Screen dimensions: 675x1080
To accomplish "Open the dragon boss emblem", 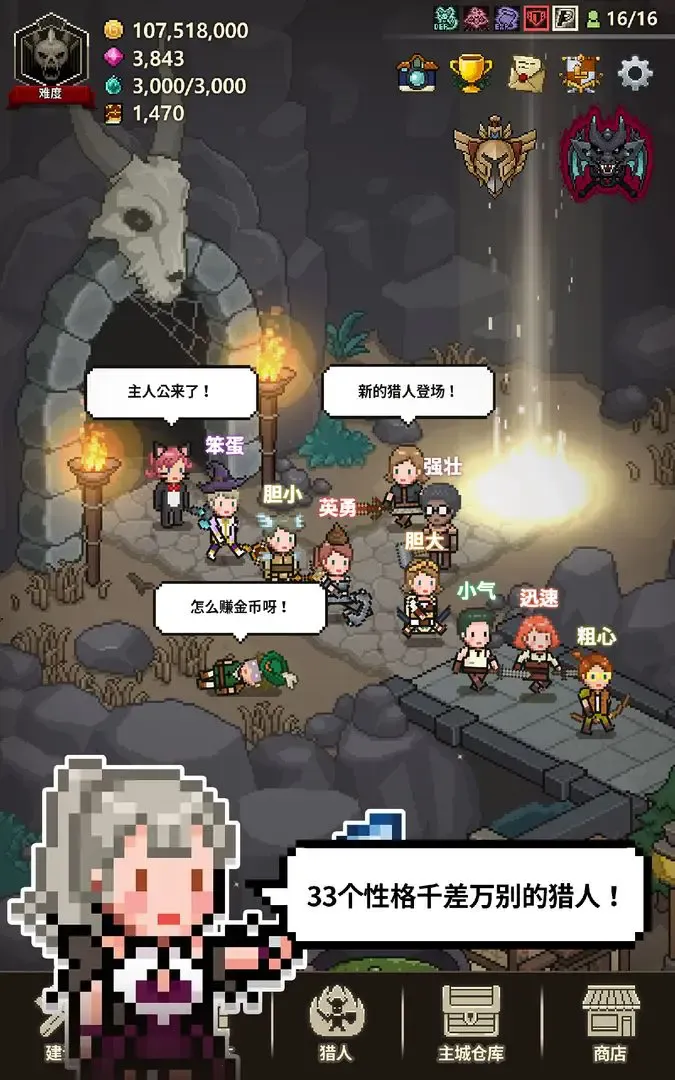I will point(605,155).
